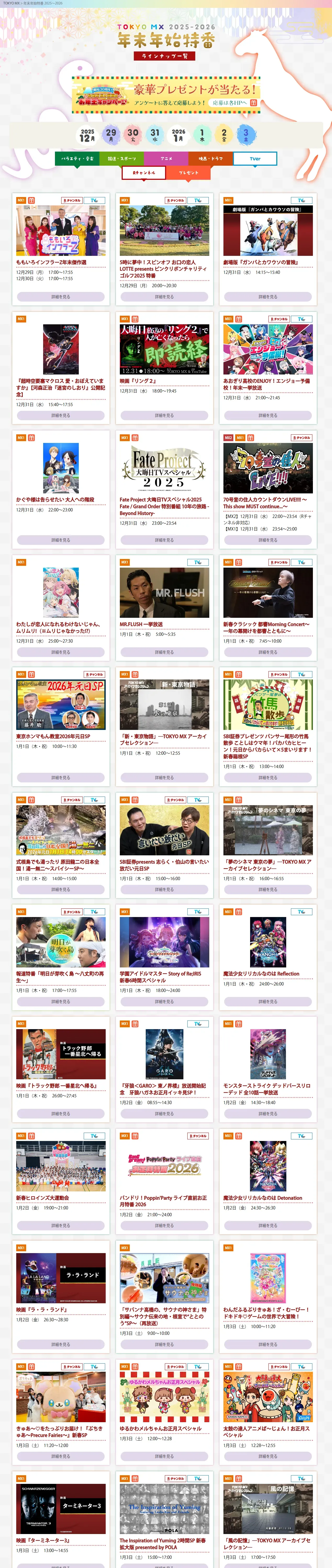
Task: Jump to the December 29 date
Action: 110,135
